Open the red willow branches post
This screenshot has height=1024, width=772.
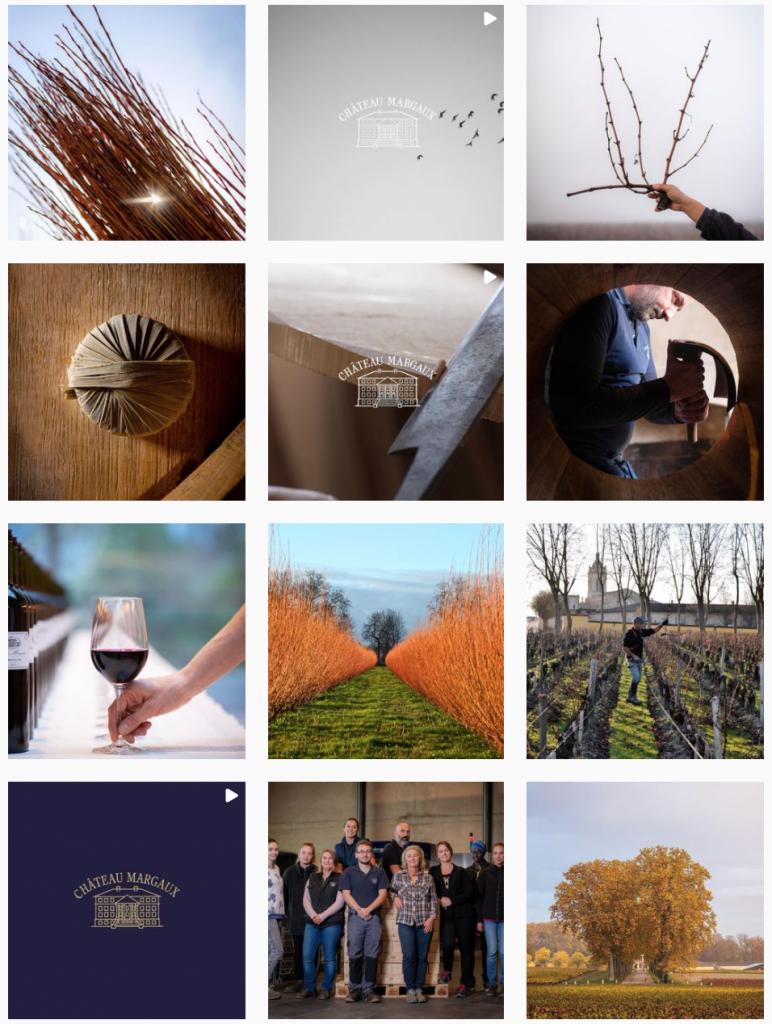point(126,122)
